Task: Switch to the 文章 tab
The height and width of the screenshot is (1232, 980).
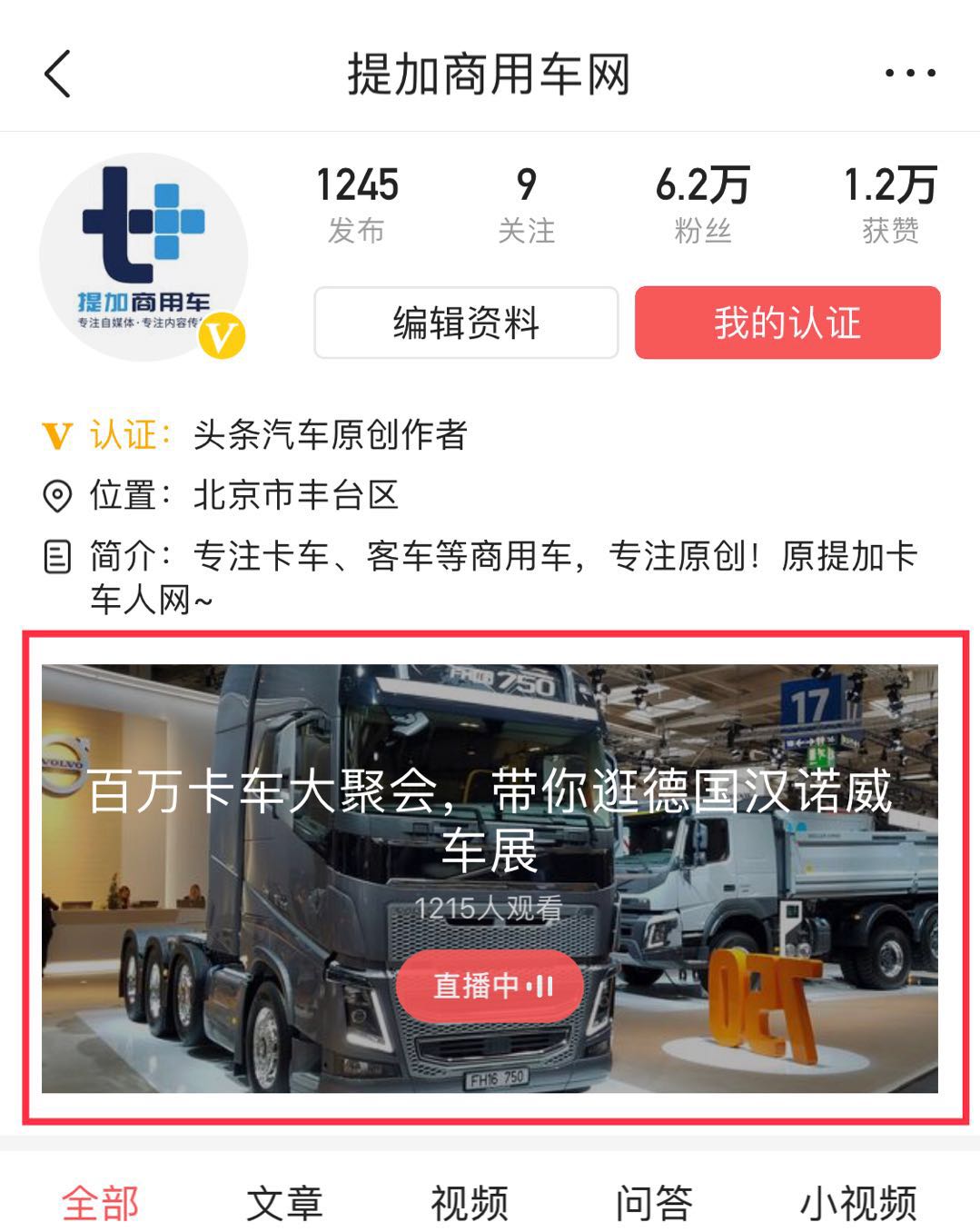Action: 284,1203
